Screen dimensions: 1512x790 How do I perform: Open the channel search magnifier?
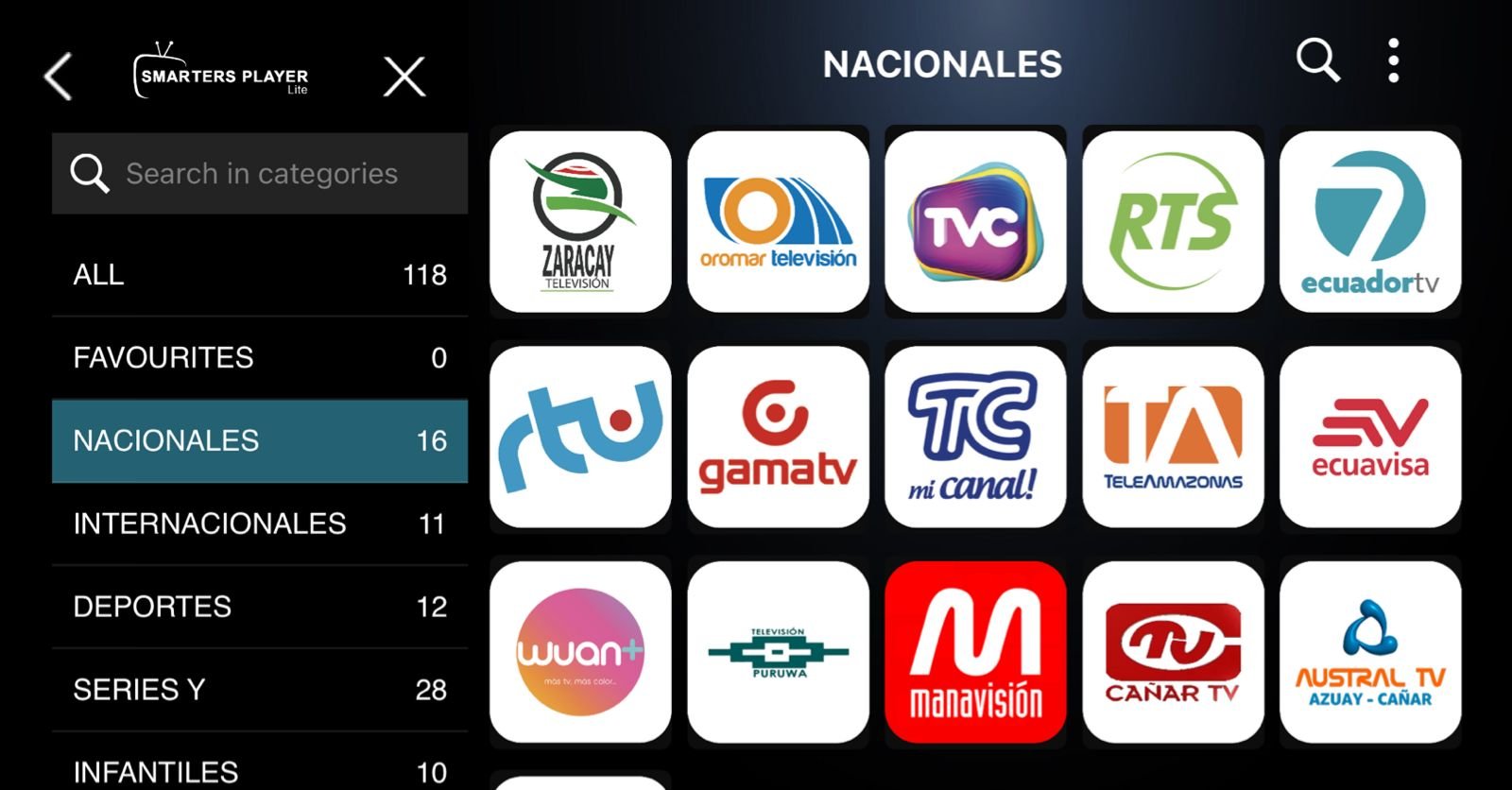pos(1317,61)
